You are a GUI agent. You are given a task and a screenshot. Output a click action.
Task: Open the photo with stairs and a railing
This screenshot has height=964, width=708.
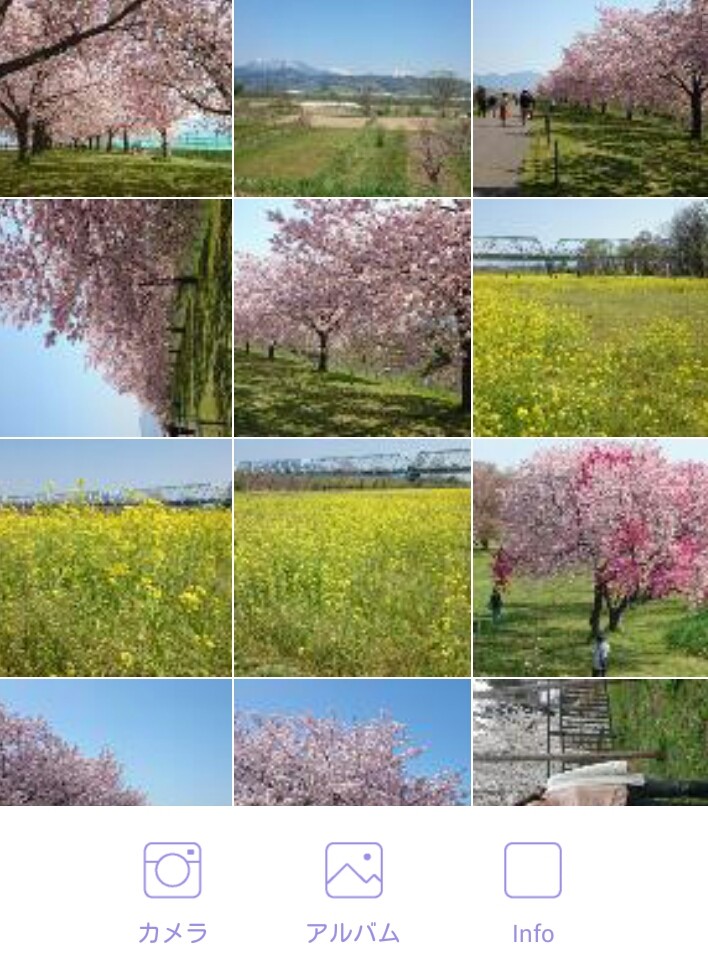pos(590,742)
